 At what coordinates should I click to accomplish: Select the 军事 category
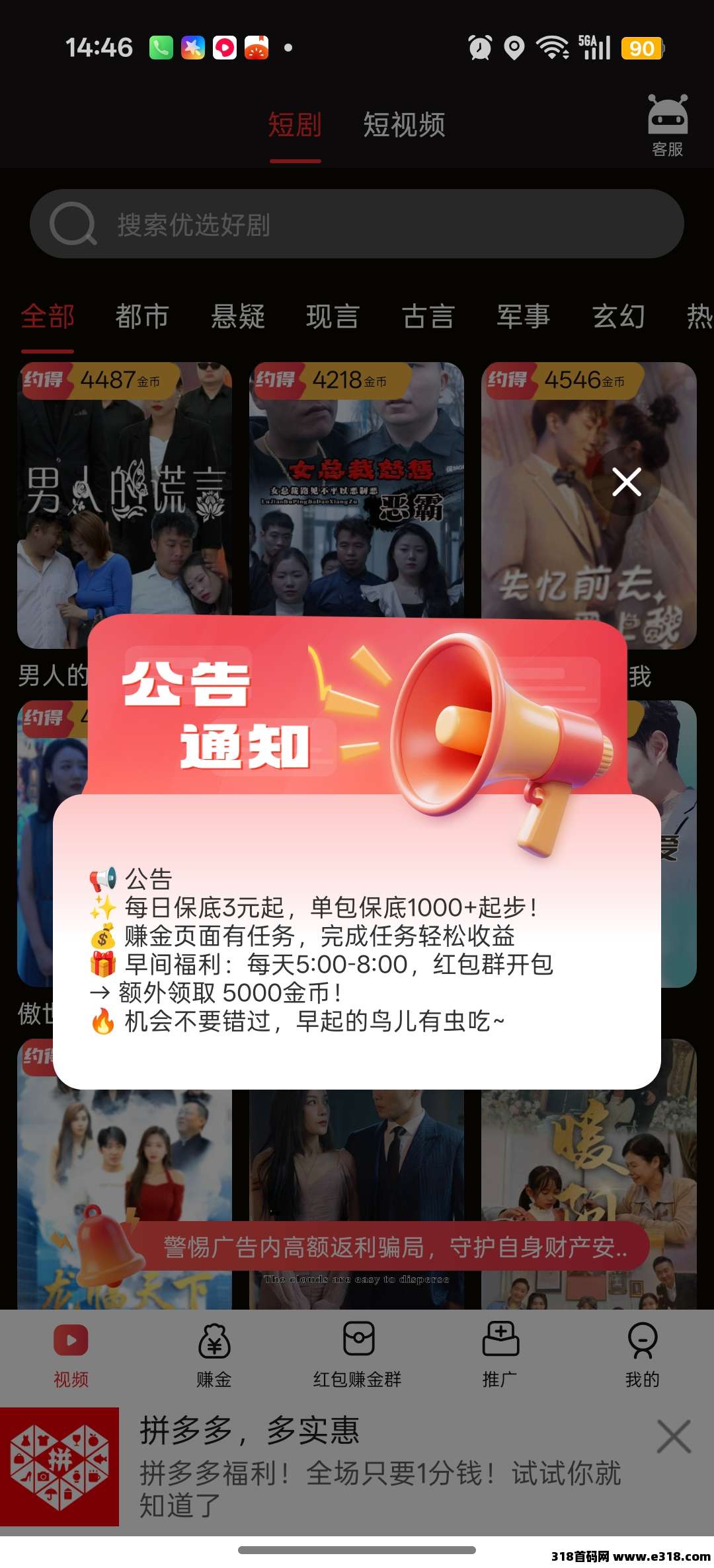[524, 317]
